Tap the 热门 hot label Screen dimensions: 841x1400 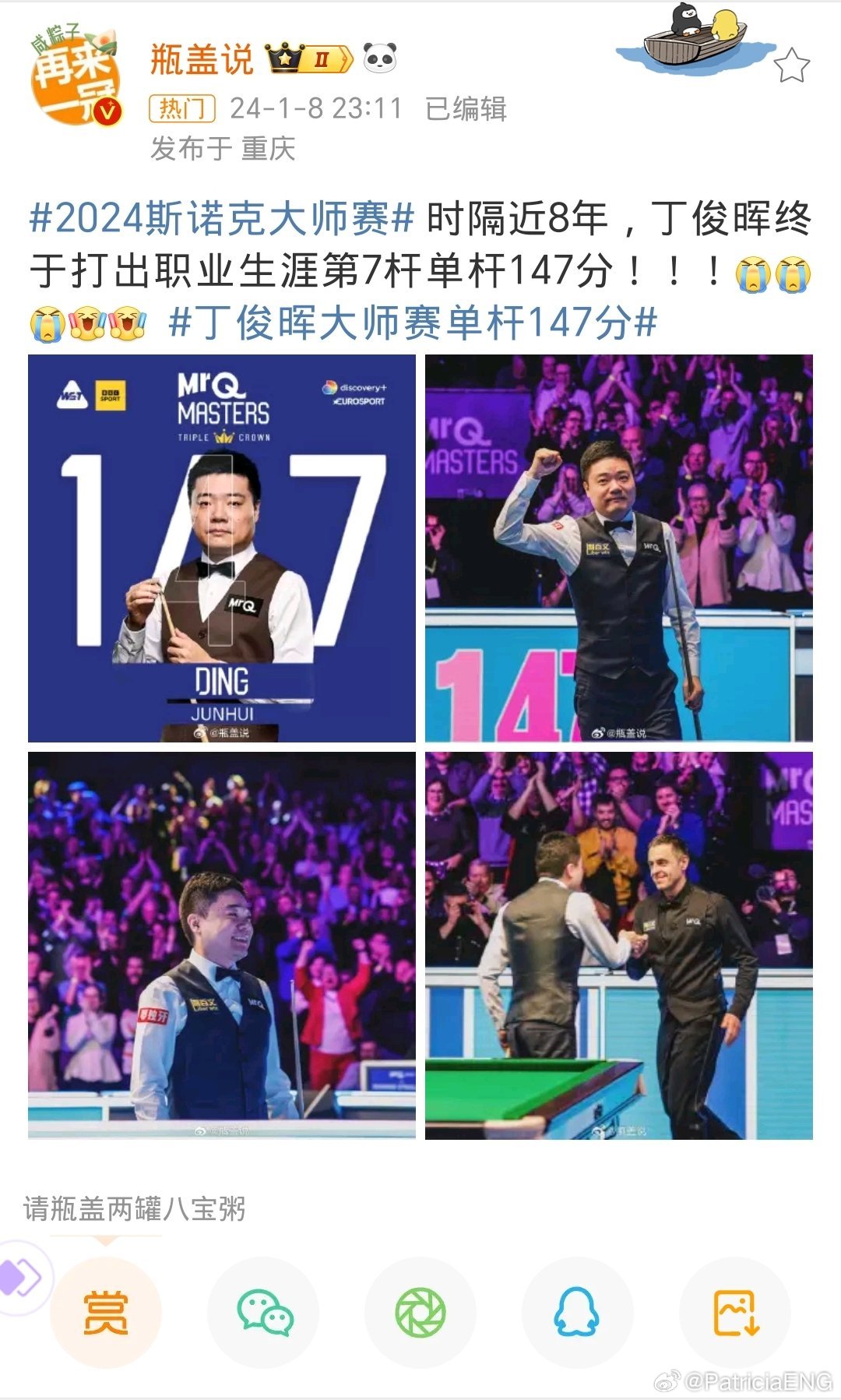point(182,109)
